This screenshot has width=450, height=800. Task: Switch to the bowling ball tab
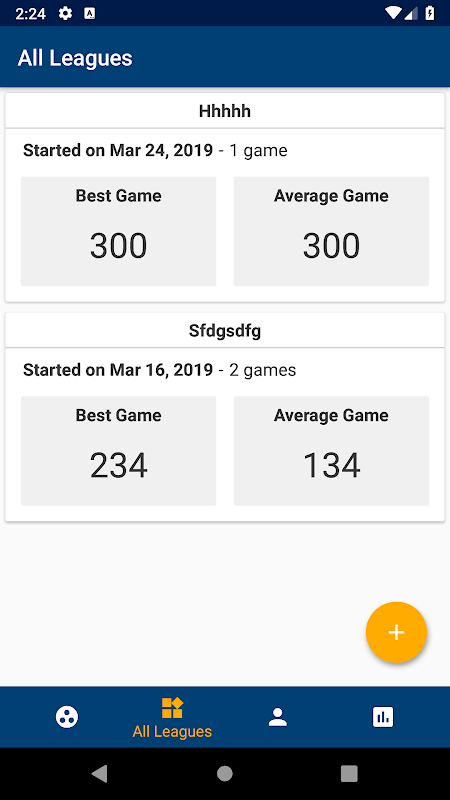(67, 717)
